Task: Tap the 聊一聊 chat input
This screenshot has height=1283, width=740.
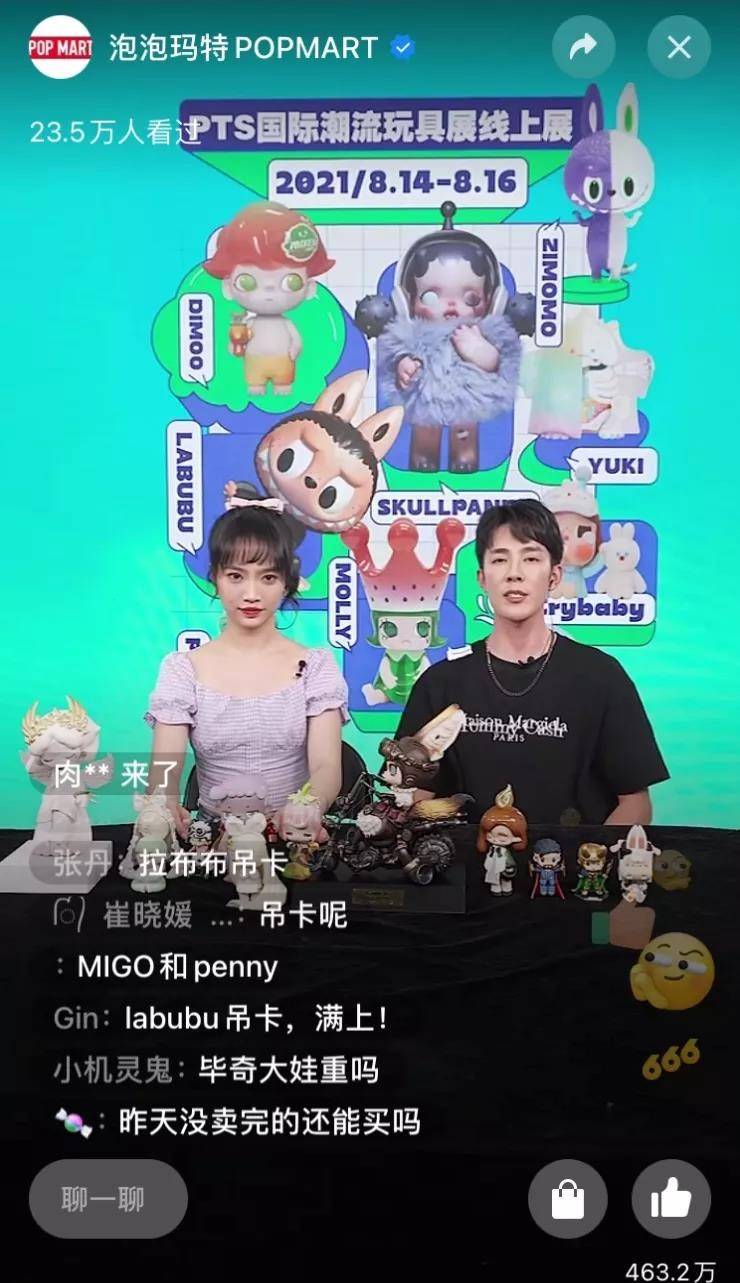Action: click(x=108, y=1199)
